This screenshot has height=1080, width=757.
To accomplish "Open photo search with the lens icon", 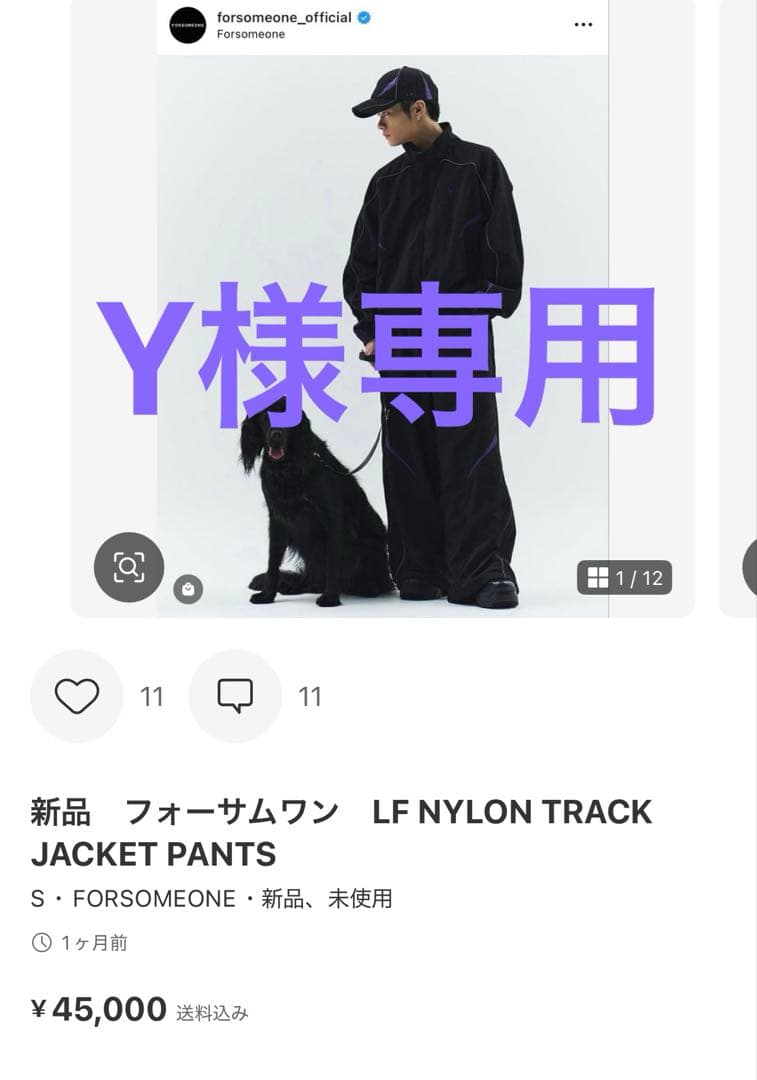I will point(128,567).
